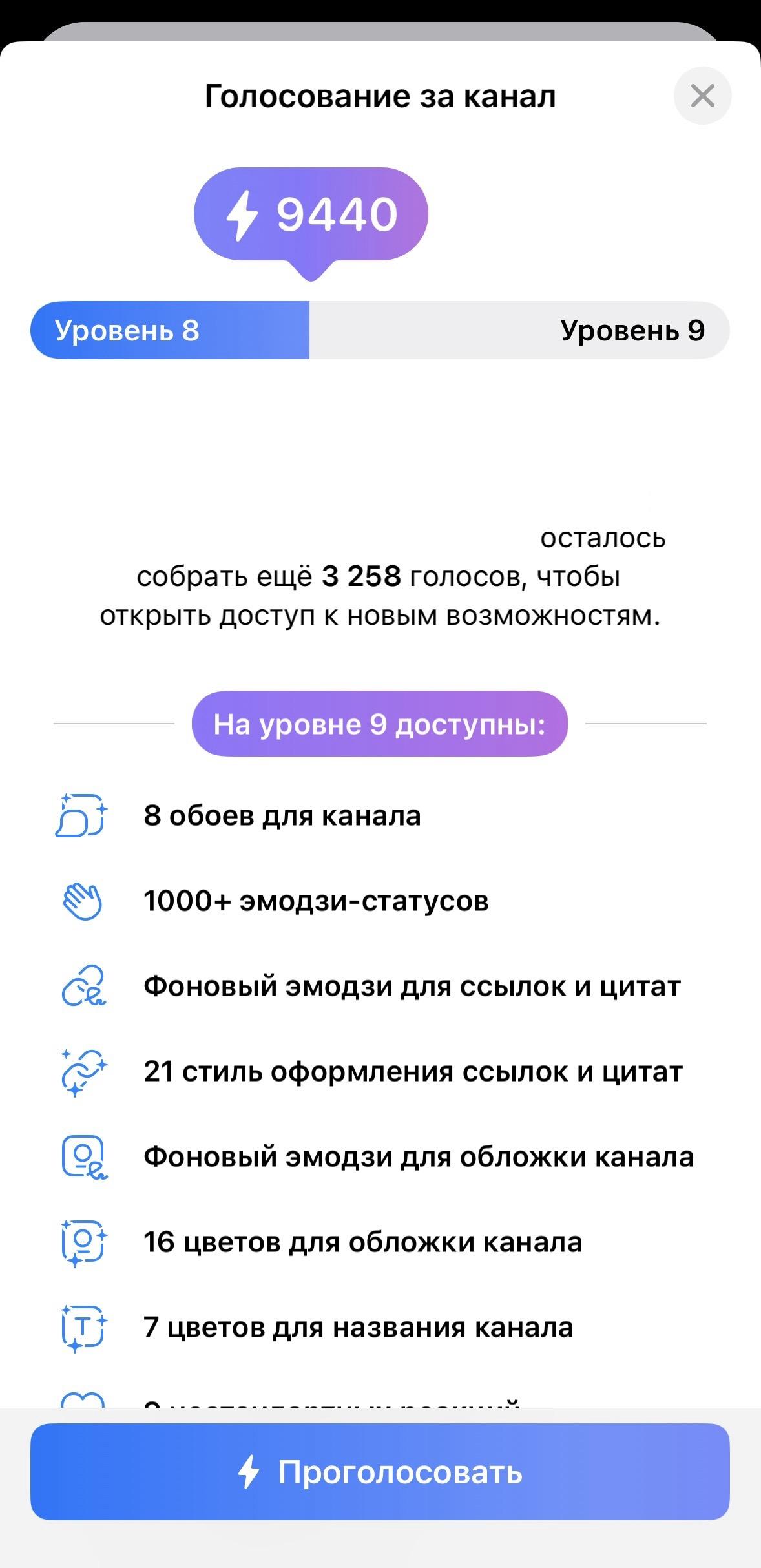Click the level progress bar
This screenshot has height=1568, width=761.
(x=380, y=330)
